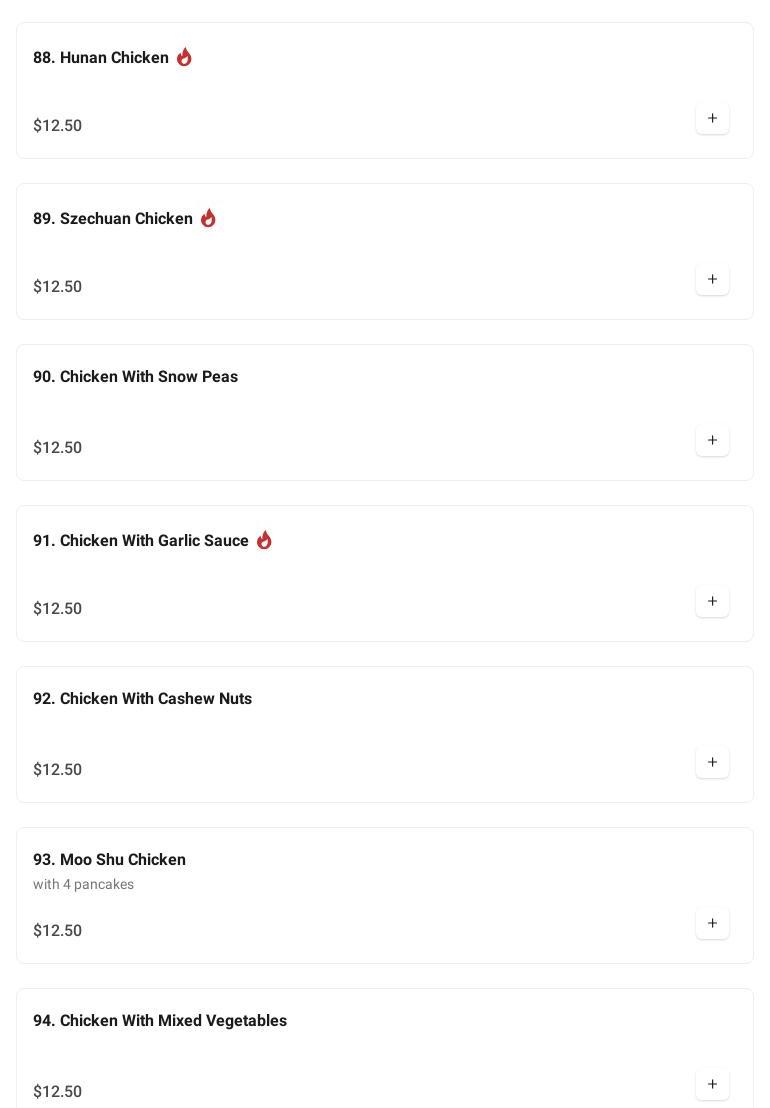This screenshot has width=770, height=1108.
Task: Open Chicken With Cashew Nuts card
Action: pyautogui.click(x=142, y=699)
